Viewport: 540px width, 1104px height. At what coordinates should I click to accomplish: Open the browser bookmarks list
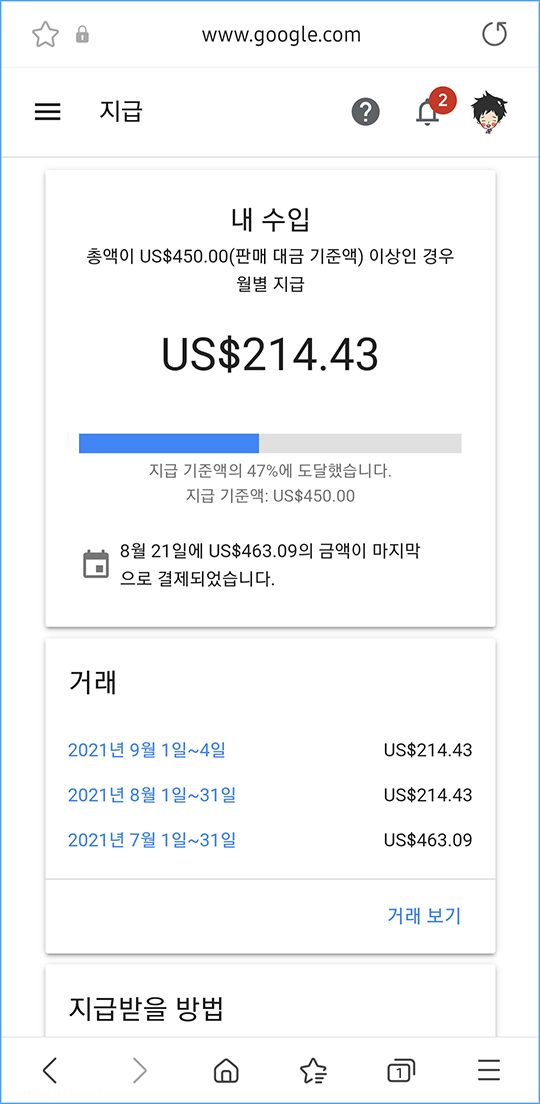point(313,1071)
